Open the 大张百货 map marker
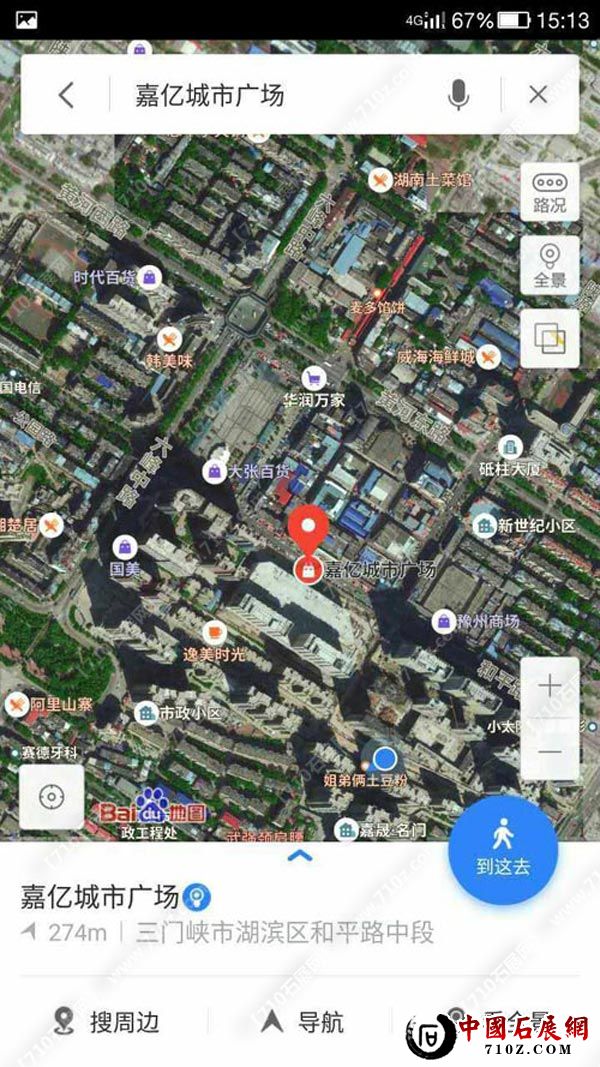 click(x=215, y=470)
